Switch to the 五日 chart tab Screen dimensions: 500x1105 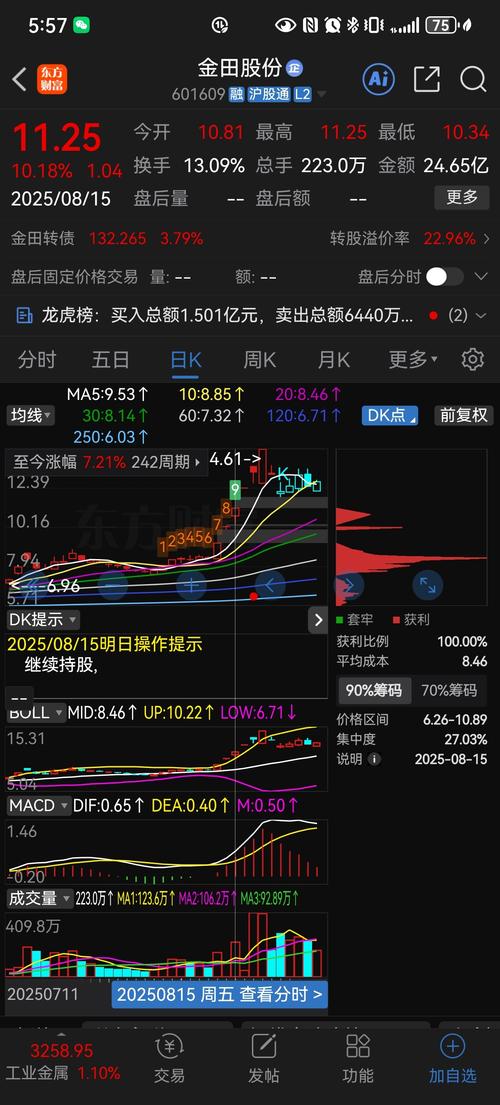tap(111, 360)
